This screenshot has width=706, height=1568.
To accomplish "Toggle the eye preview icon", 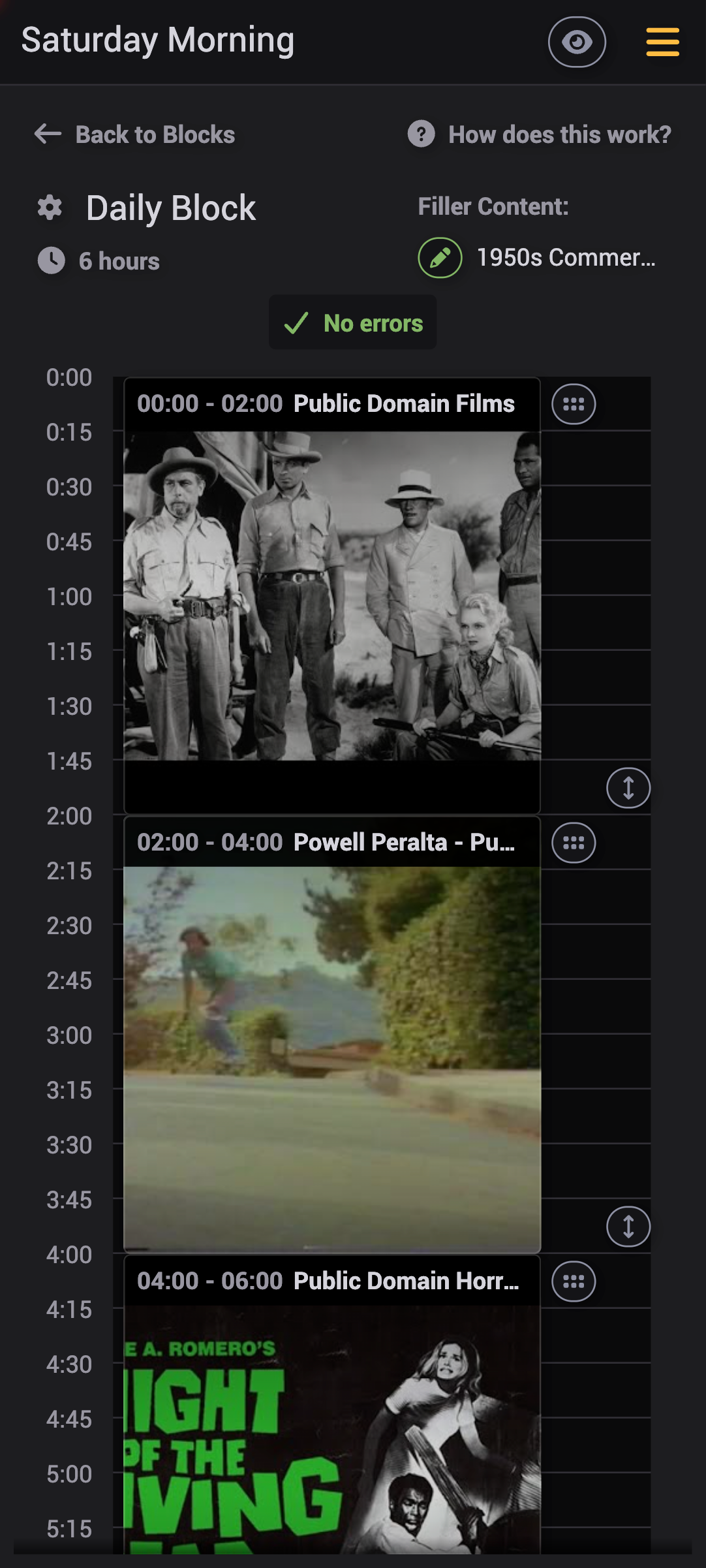I will [x=577, y=42].
